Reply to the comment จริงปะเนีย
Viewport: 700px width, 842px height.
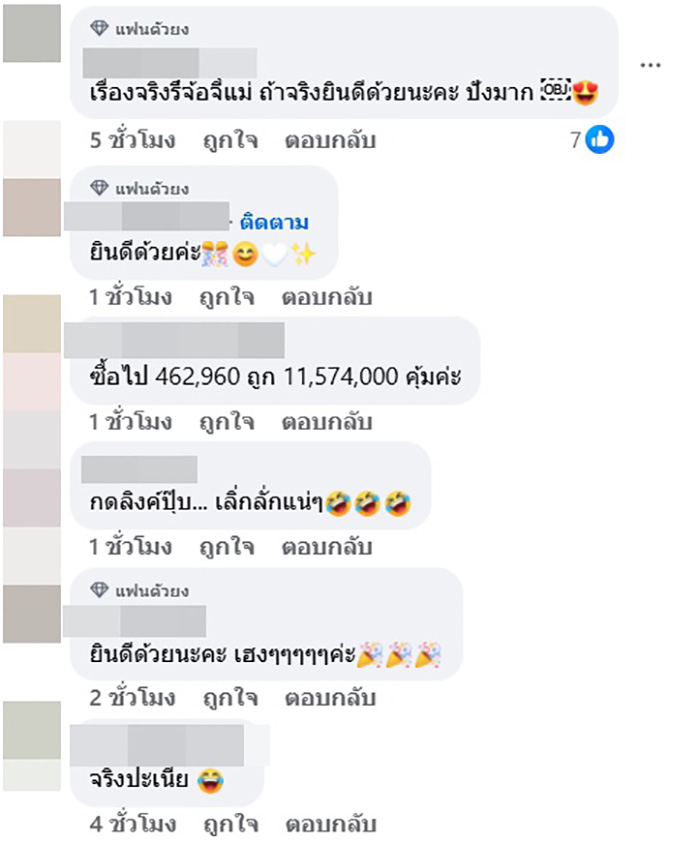pos(330,825)
